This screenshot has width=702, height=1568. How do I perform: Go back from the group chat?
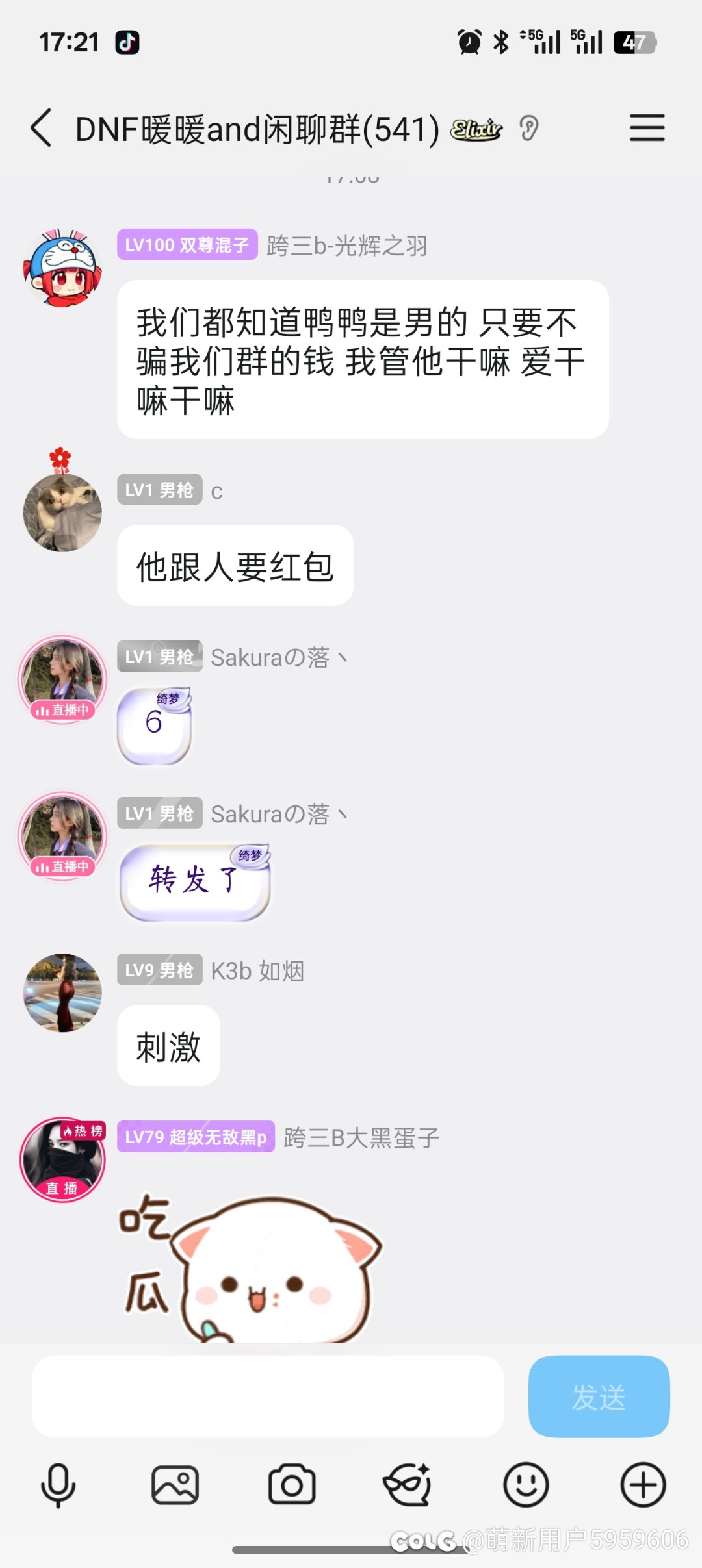[x=42, y=128]
